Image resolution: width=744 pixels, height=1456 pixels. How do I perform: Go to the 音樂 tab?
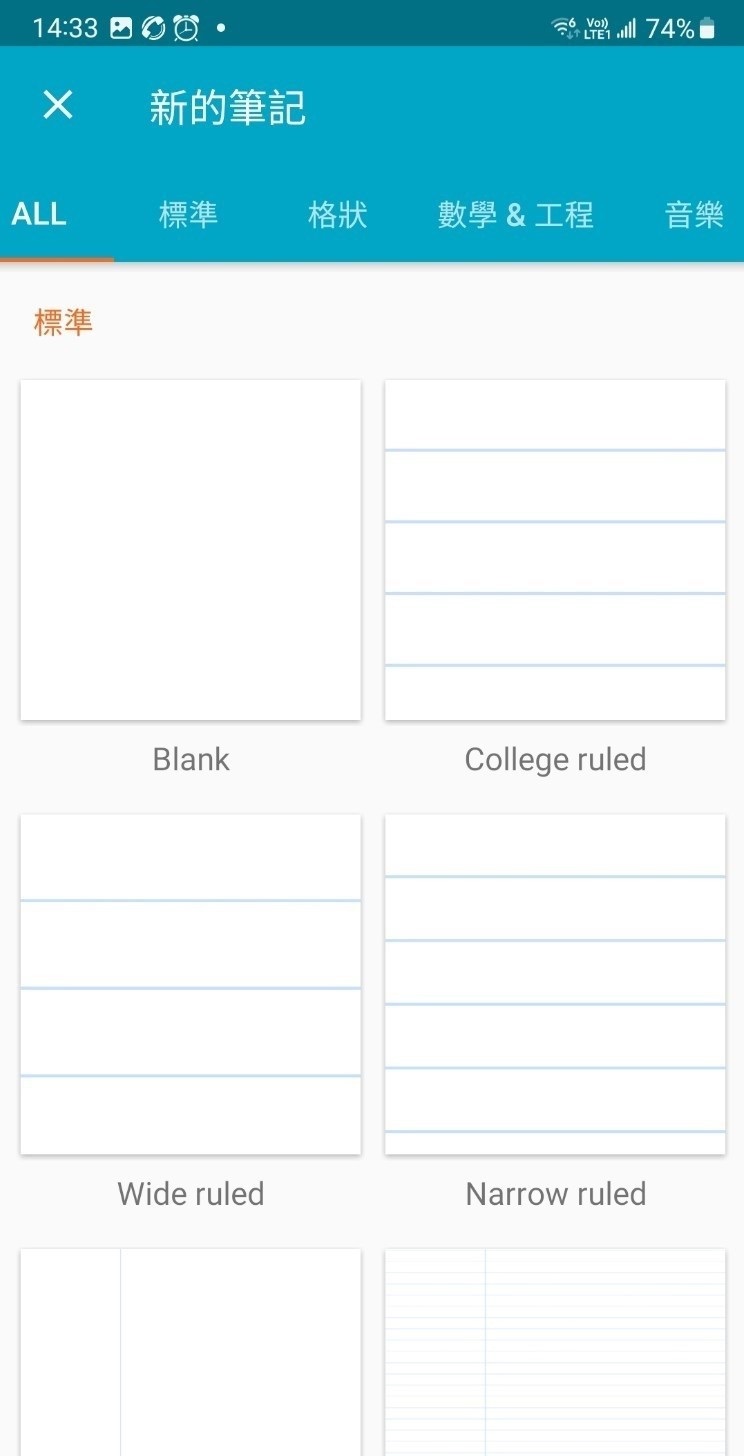694,214
